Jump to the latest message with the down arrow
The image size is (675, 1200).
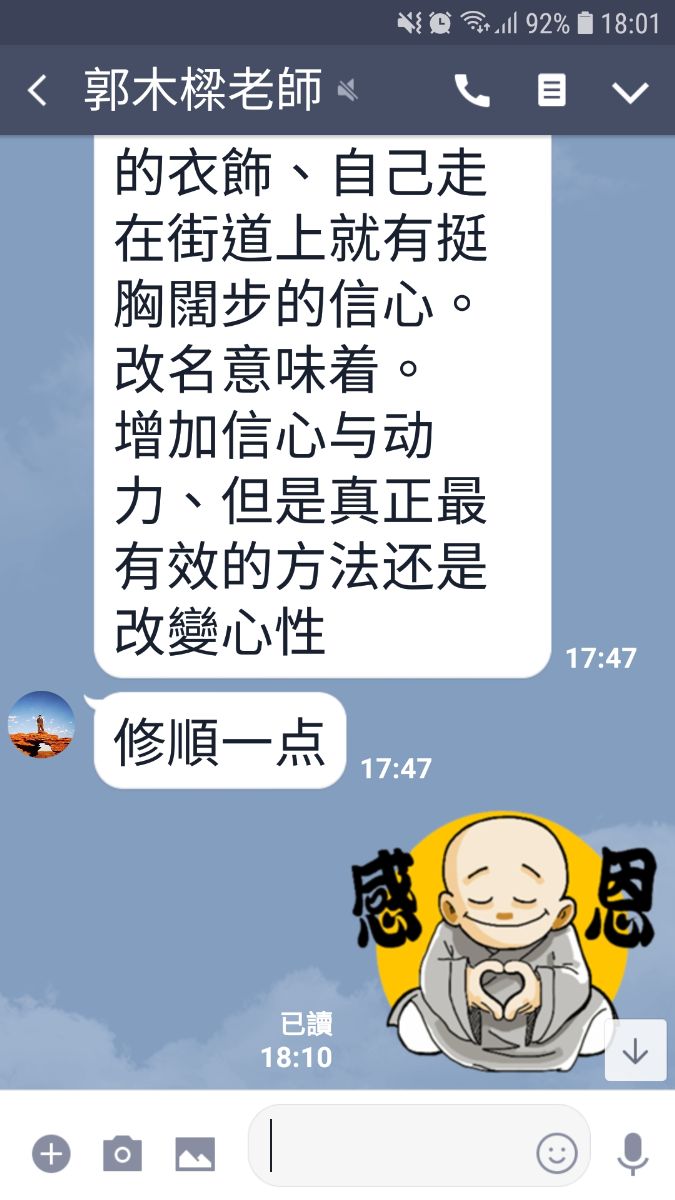tap(636, 1051)
